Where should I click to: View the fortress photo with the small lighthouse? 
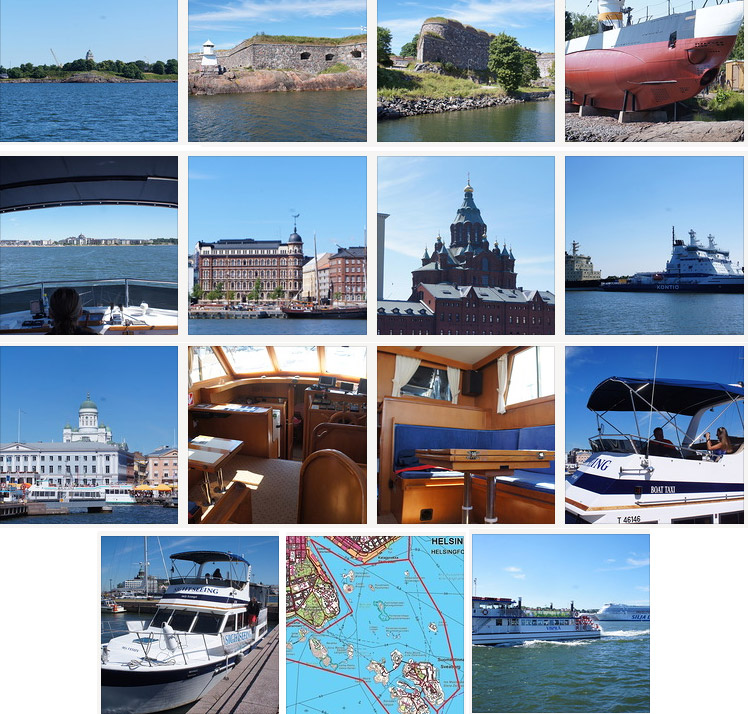coord(277,70)
